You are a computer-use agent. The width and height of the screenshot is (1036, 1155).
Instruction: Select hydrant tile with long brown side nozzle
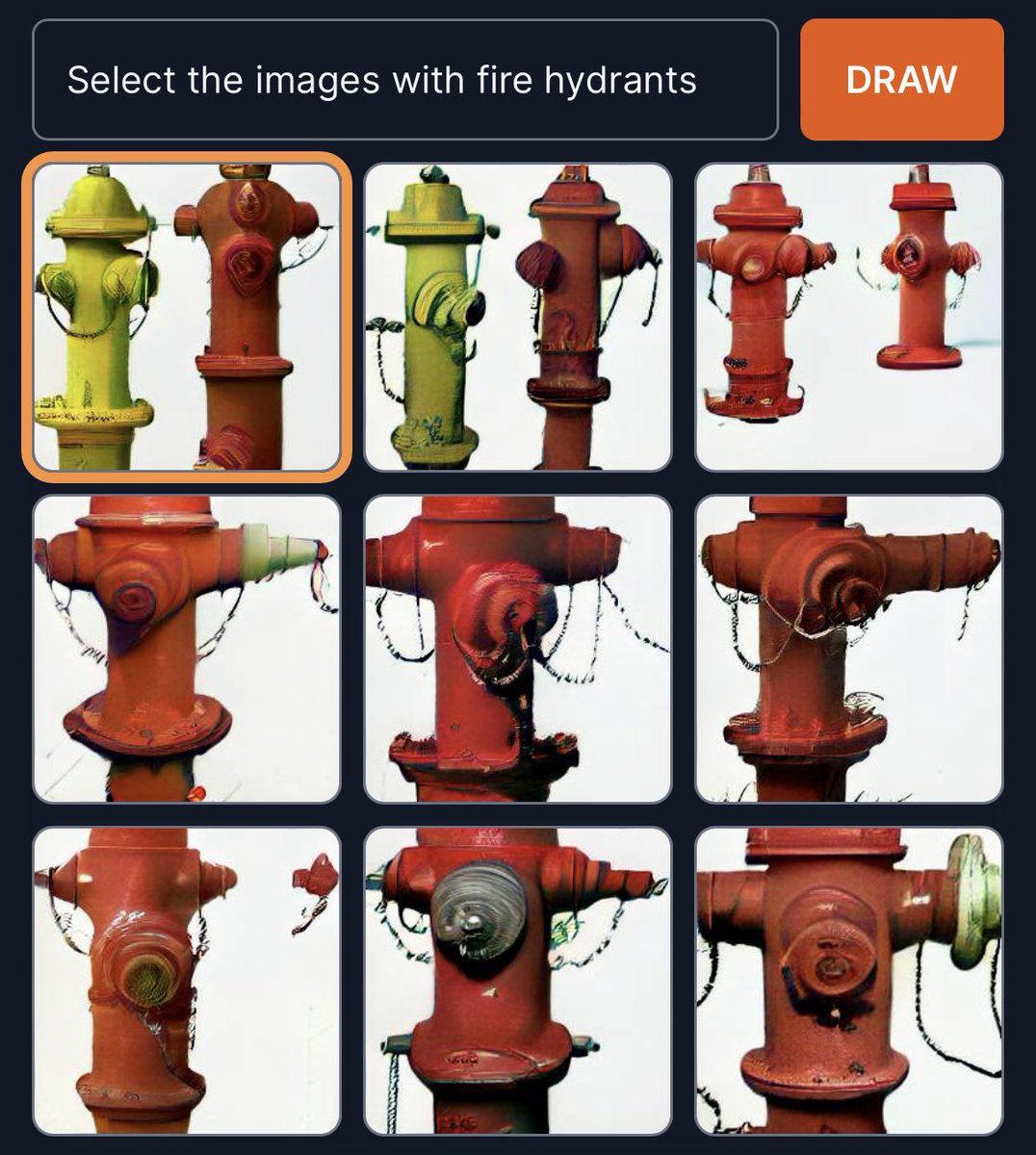(x=848, y=649)
